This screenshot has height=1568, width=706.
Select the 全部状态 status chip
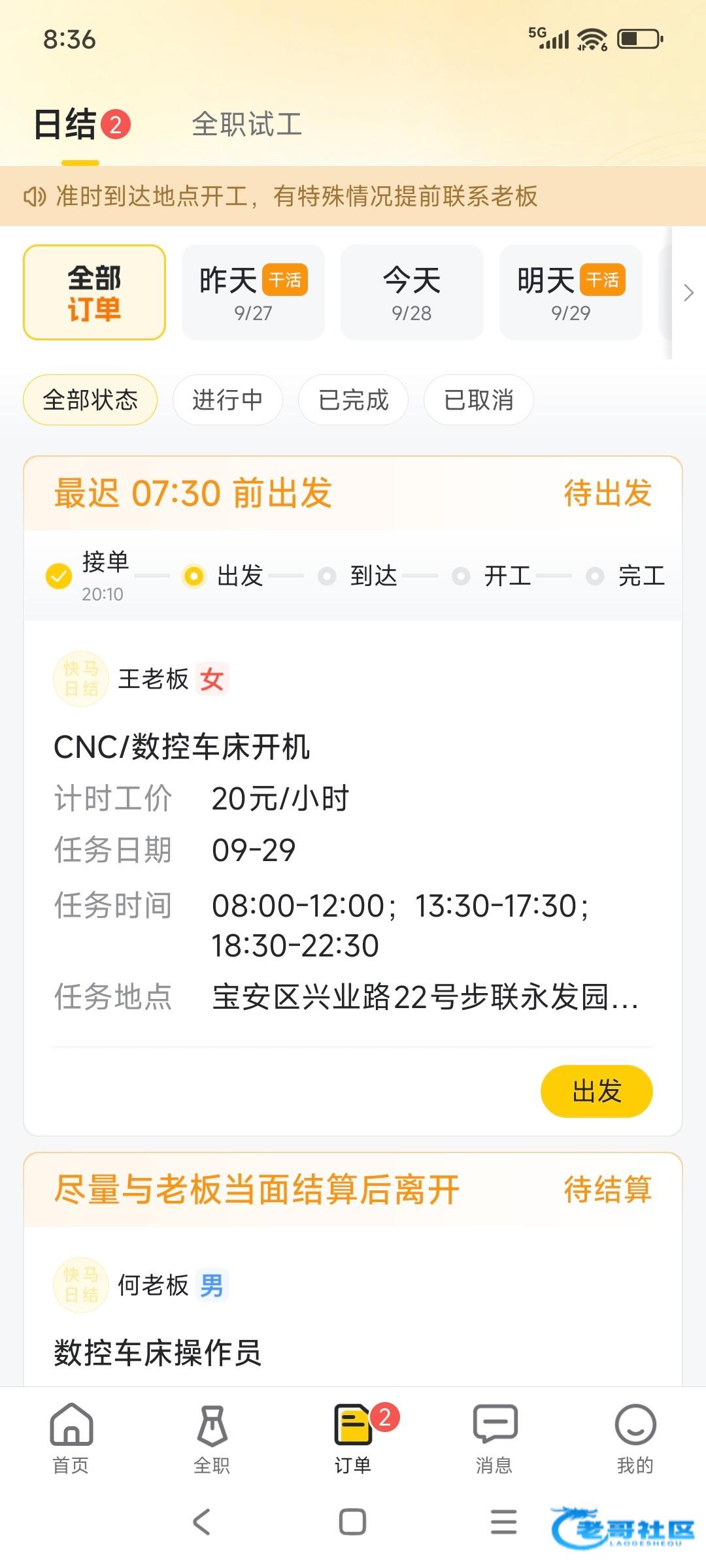(90, 400)
